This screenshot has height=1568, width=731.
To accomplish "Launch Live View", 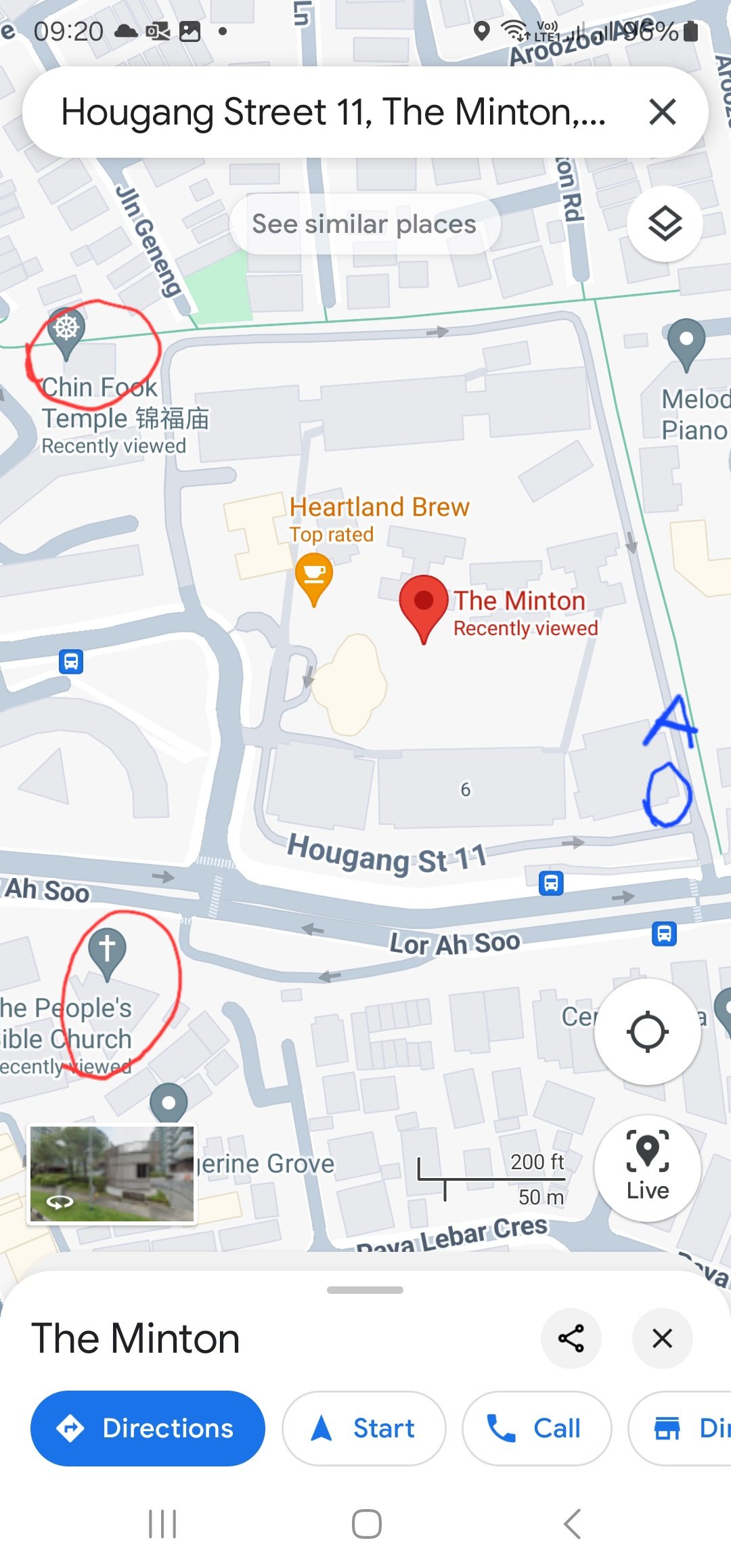I will click(x=647, y=1167).
